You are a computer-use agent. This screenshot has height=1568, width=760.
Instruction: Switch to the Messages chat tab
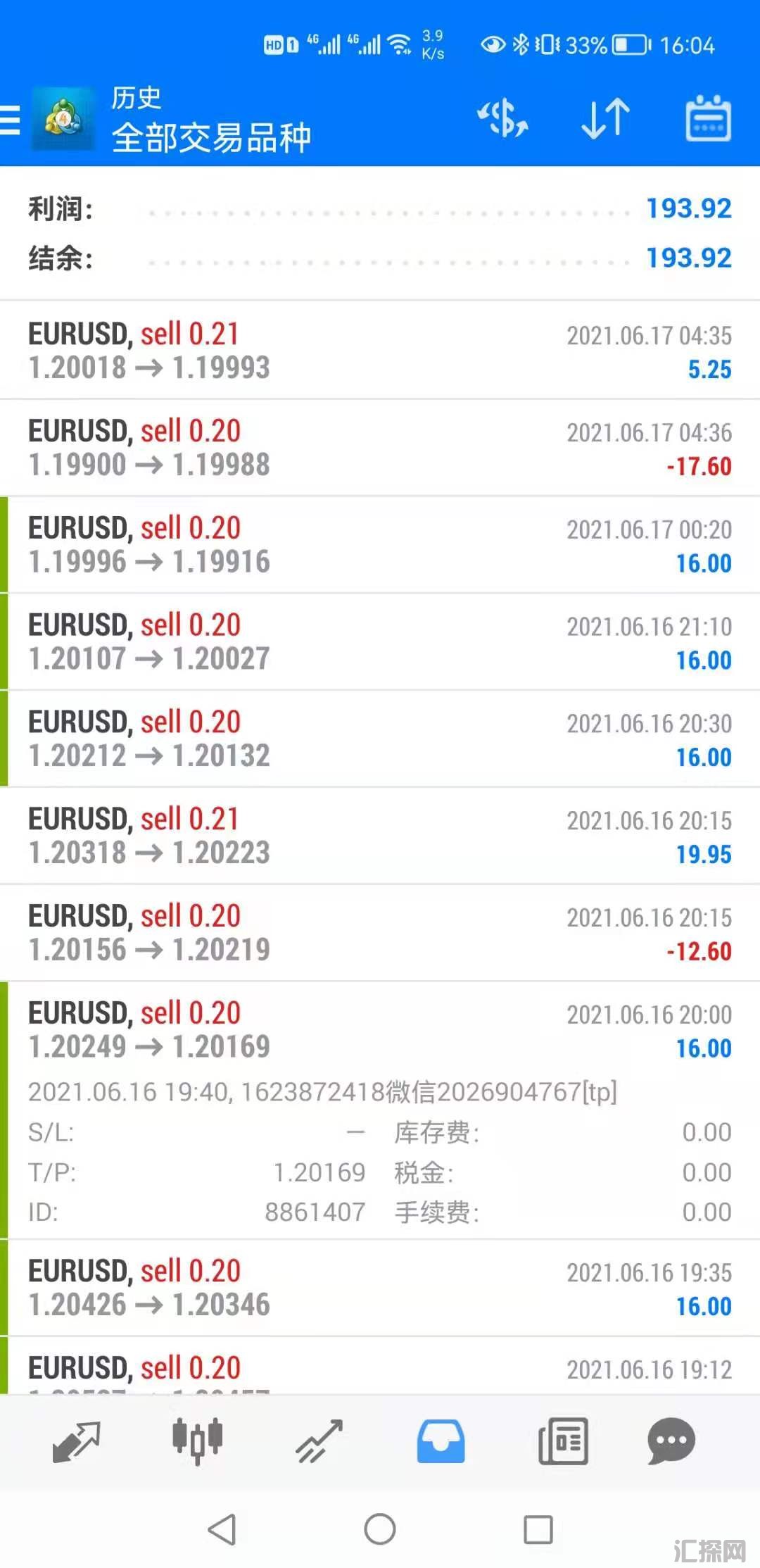pyautogui.click(x=671, y=1441)
